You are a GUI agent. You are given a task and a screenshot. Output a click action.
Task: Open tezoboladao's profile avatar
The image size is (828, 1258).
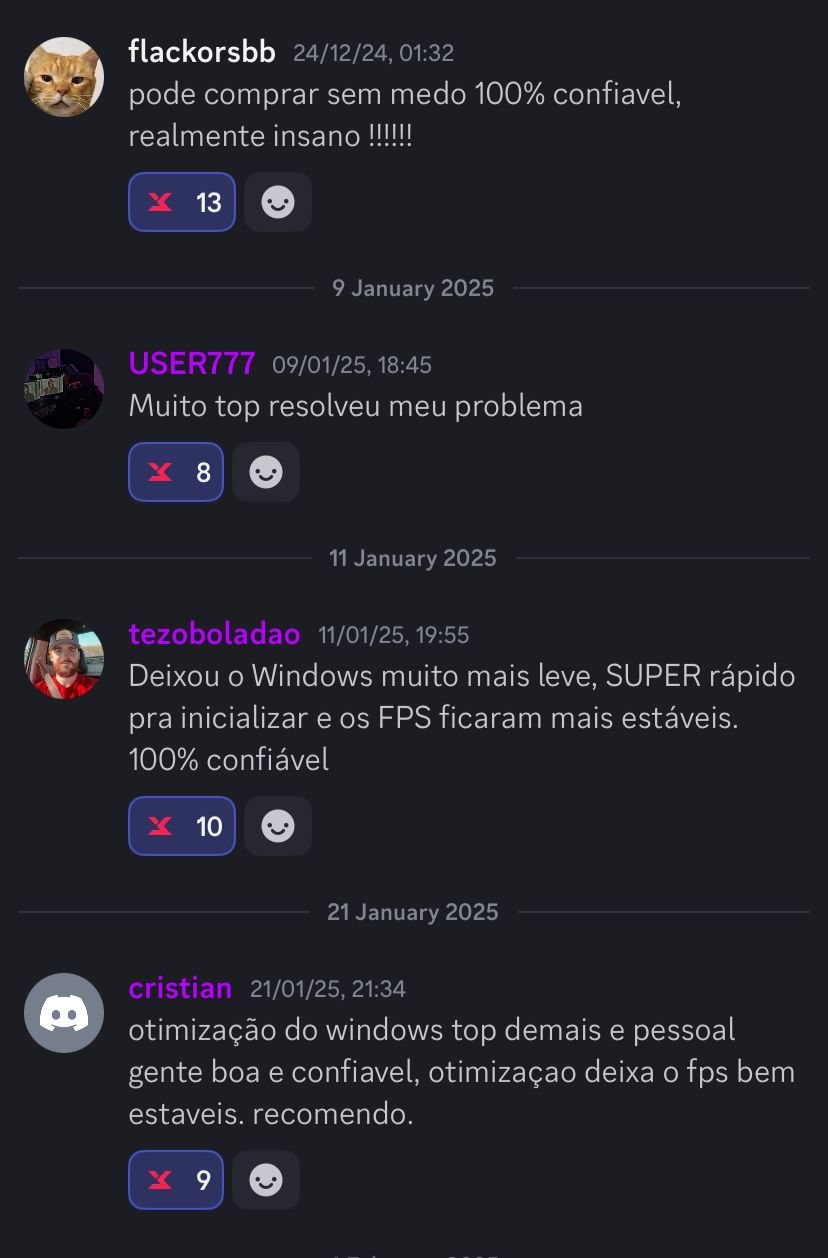64,659
